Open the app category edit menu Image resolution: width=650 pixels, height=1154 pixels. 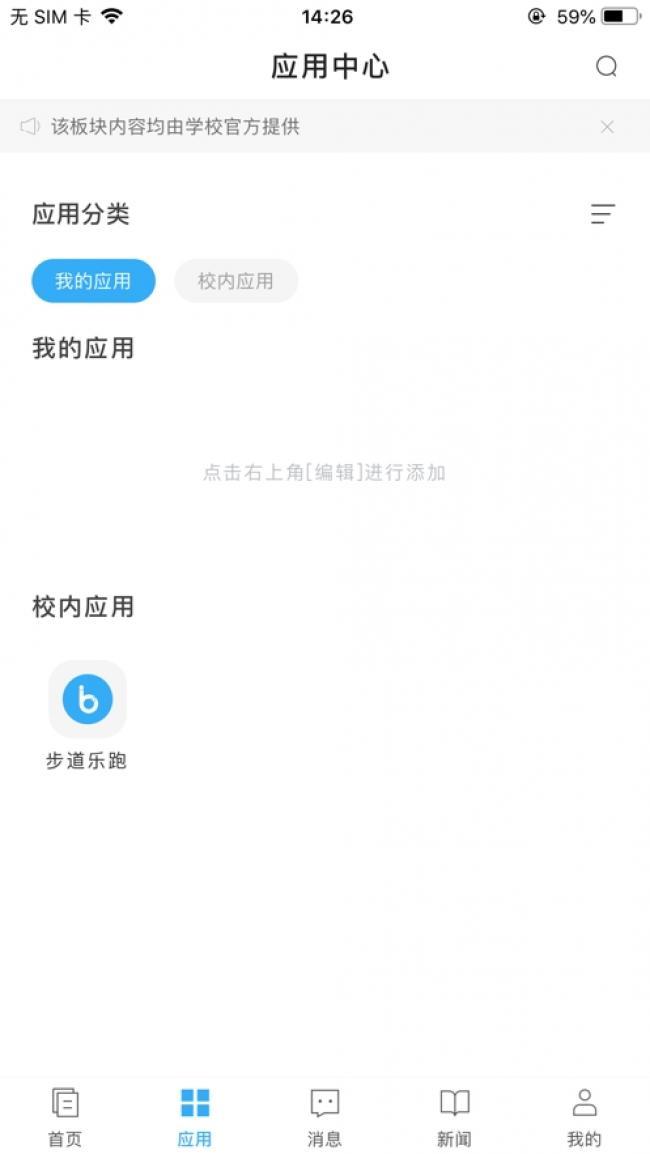pos(603,214)
